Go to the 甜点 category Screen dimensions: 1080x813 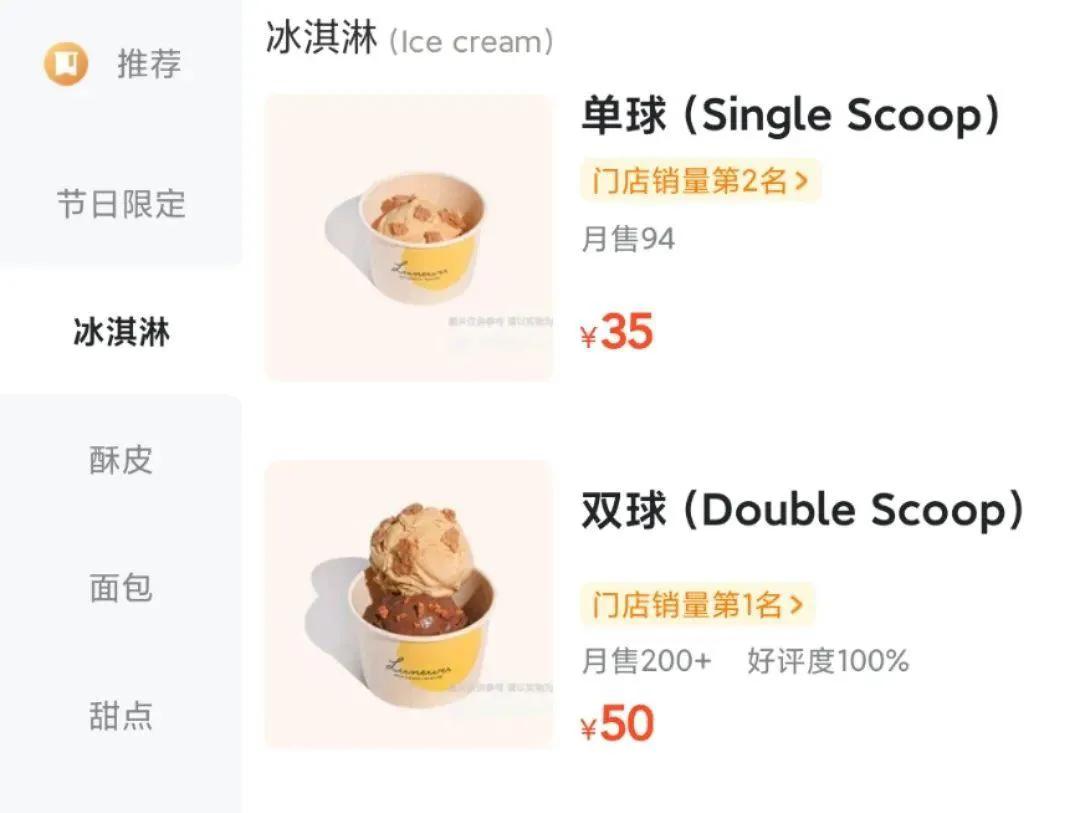[120, 716]
